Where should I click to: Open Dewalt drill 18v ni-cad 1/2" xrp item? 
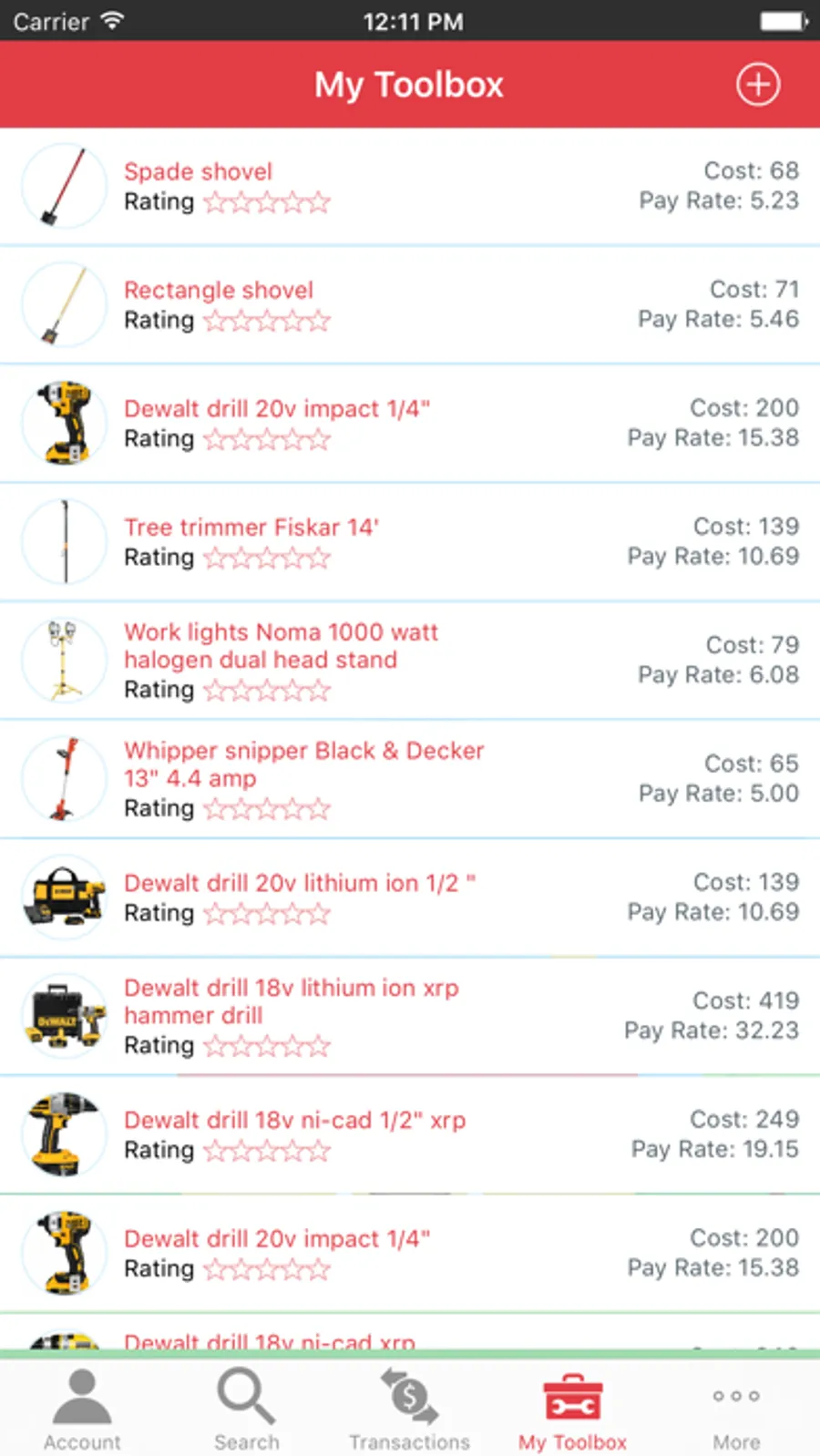pyautogui.click(x=410, y=1134)
